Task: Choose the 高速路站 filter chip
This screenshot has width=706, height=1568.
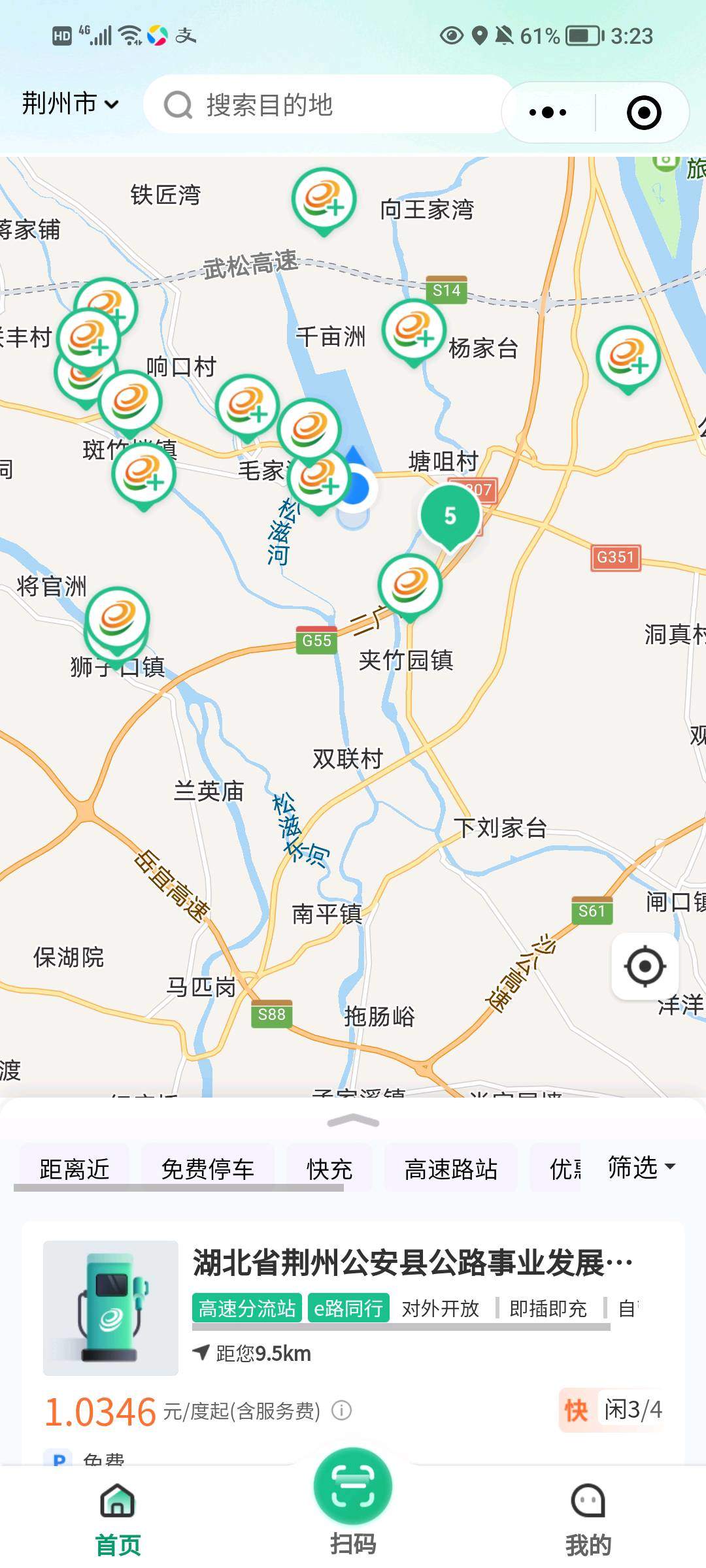Action: pyautogui.click(x=451, y=1169)
